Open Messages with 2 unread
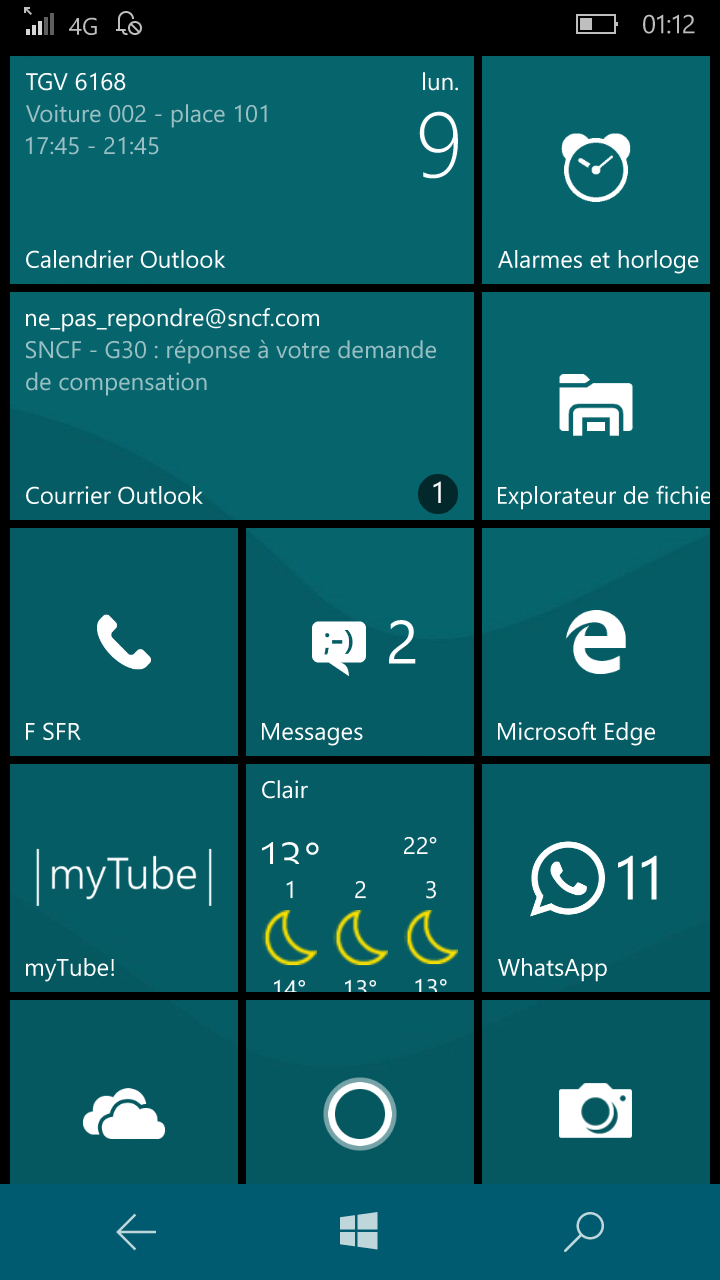This screenshot has width=720, height=1280. coord(360,641)
